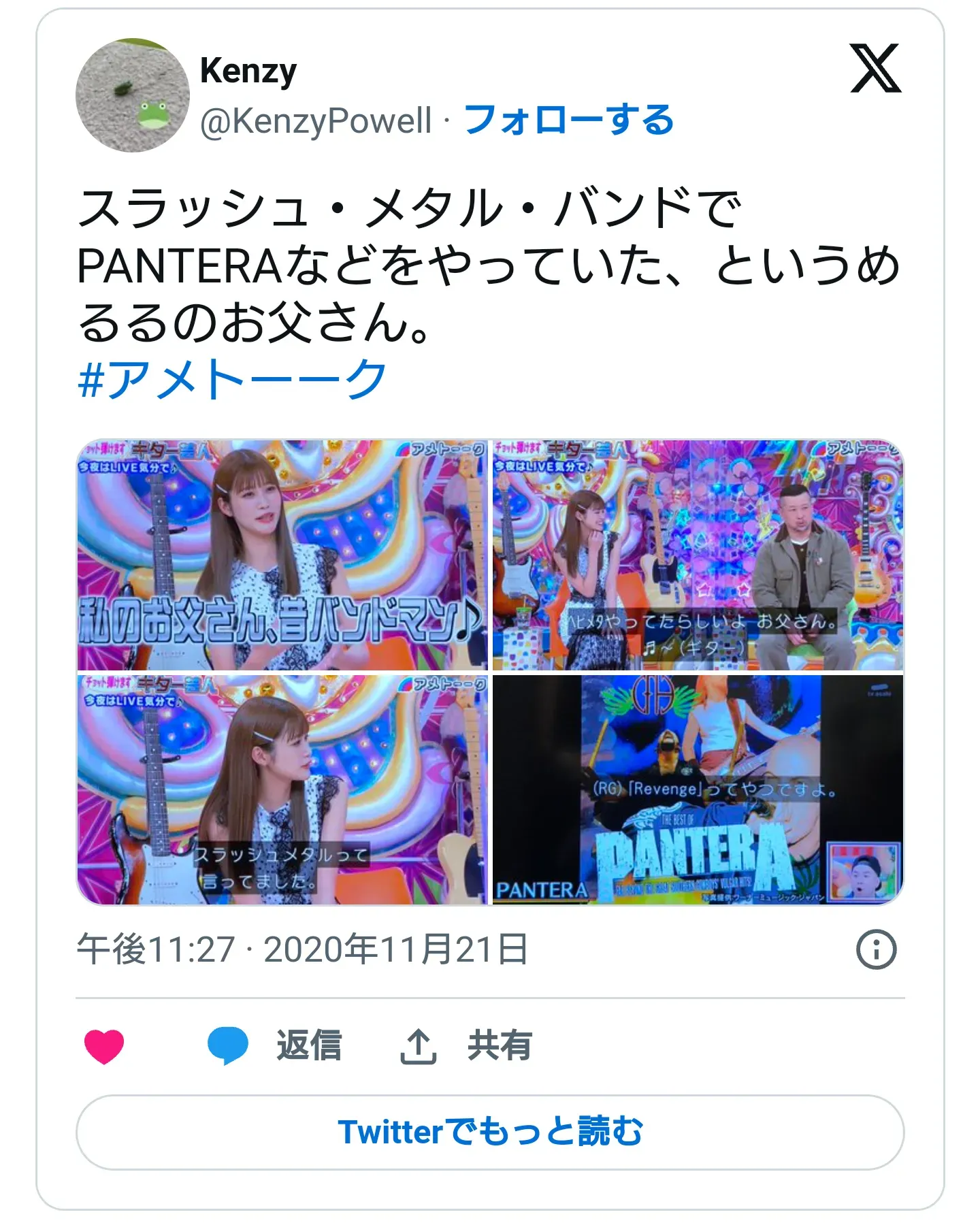Open the image showing man in green jacket
The width and height of the screenshot is (980, 1223).
click(x=698, y=555)
